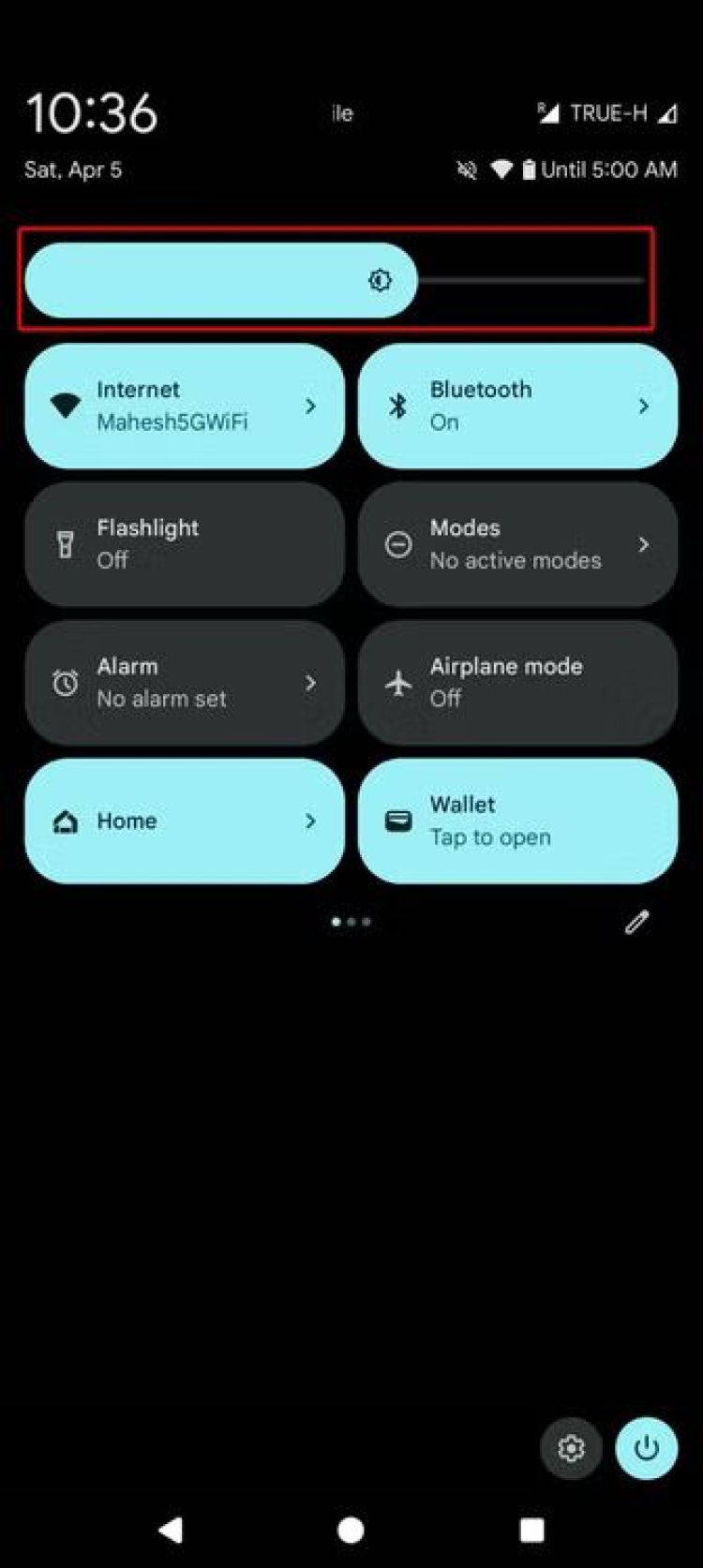
Task: Open the Internet tile
Action: (185, 406)
